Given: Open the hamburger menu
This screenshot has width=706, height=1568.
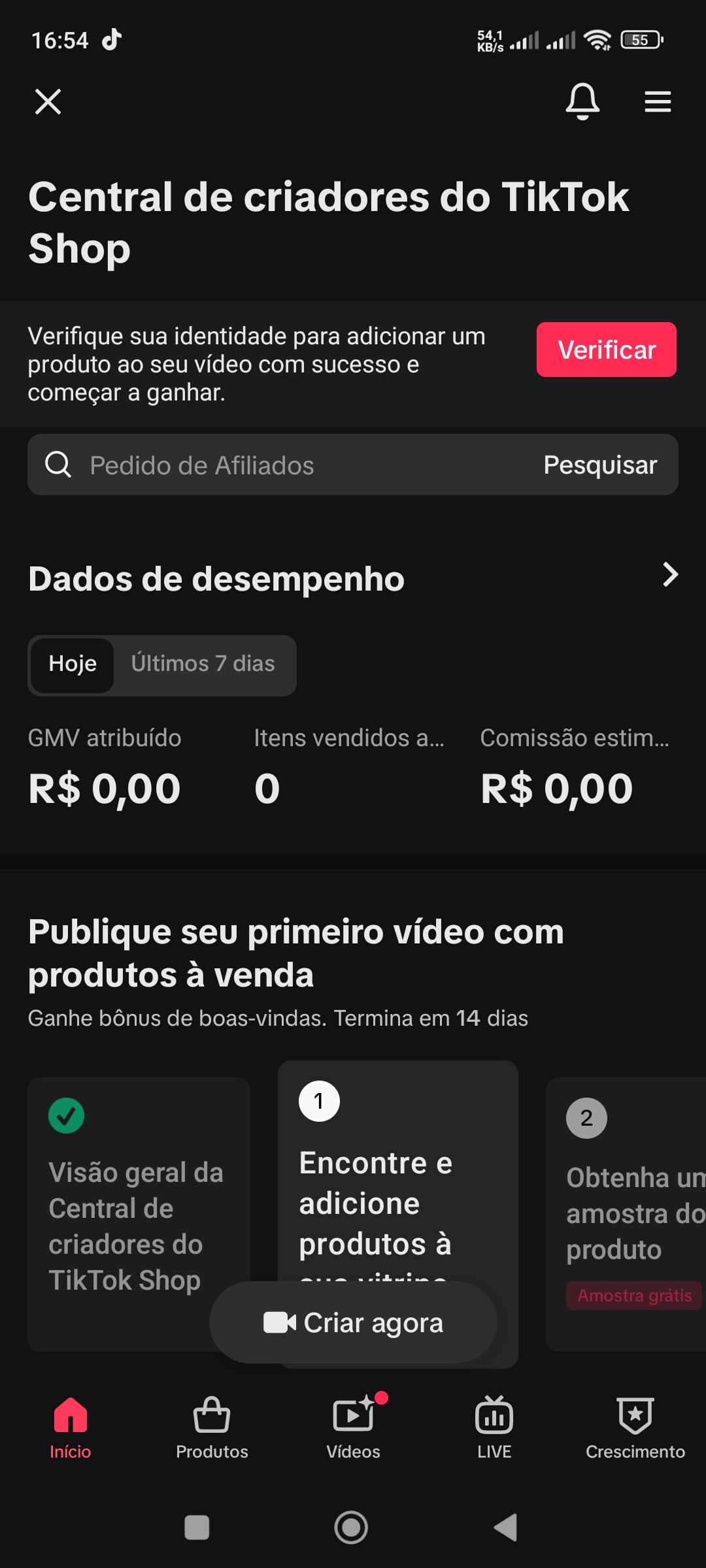Looking at the screenshot, I should coord(658,102).
